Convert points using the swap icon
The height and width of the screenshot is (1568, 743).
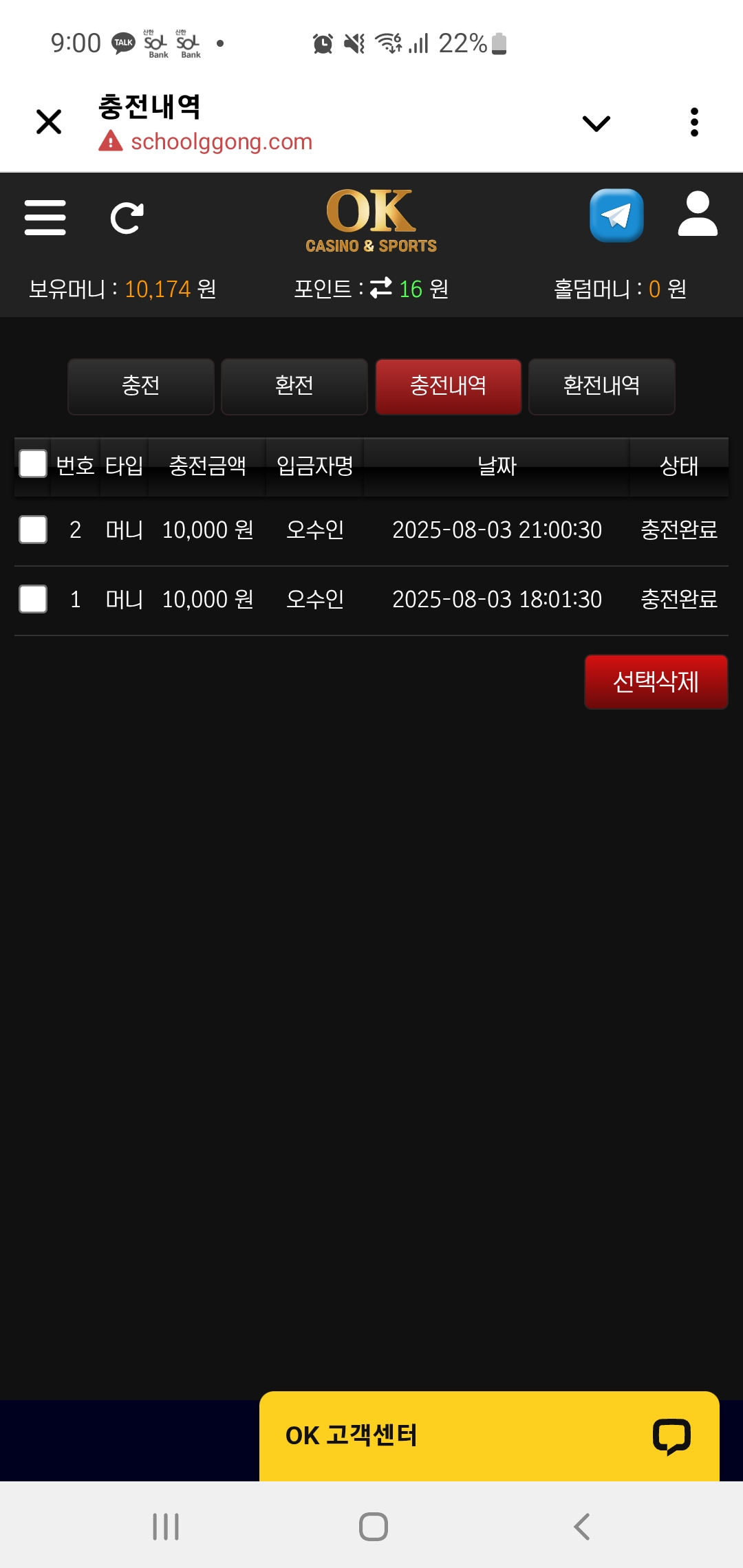380,287
